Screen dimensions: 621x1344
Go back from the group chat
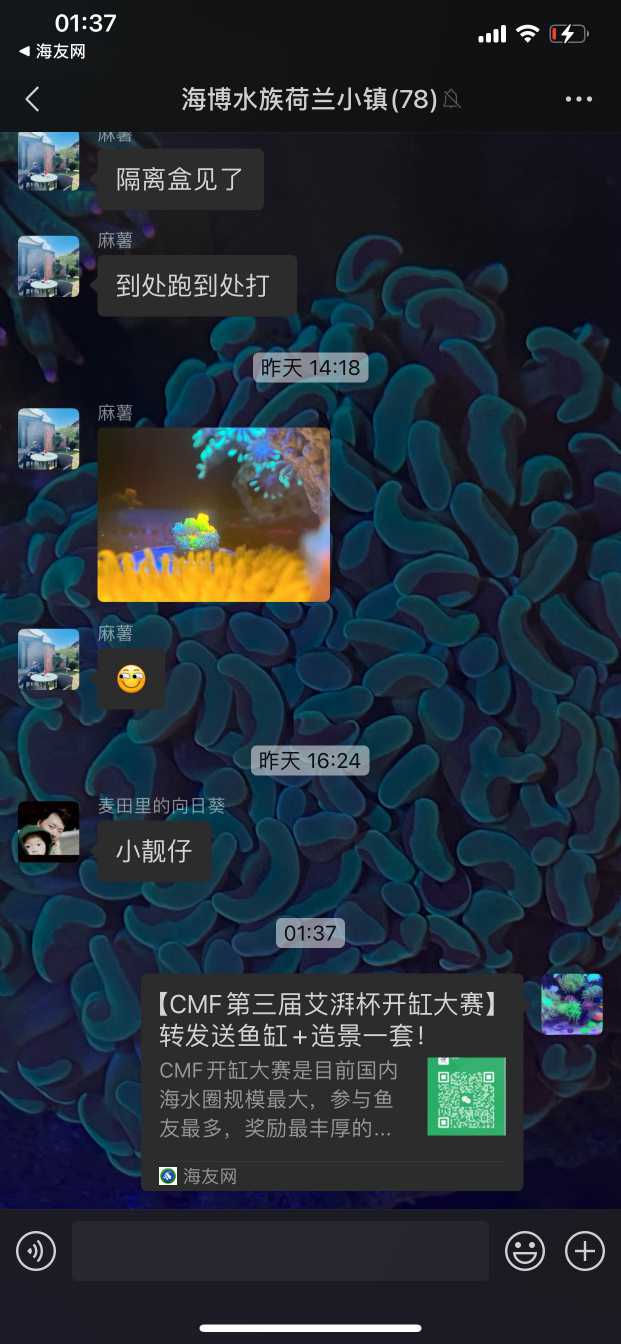click(x=32, y=99)
